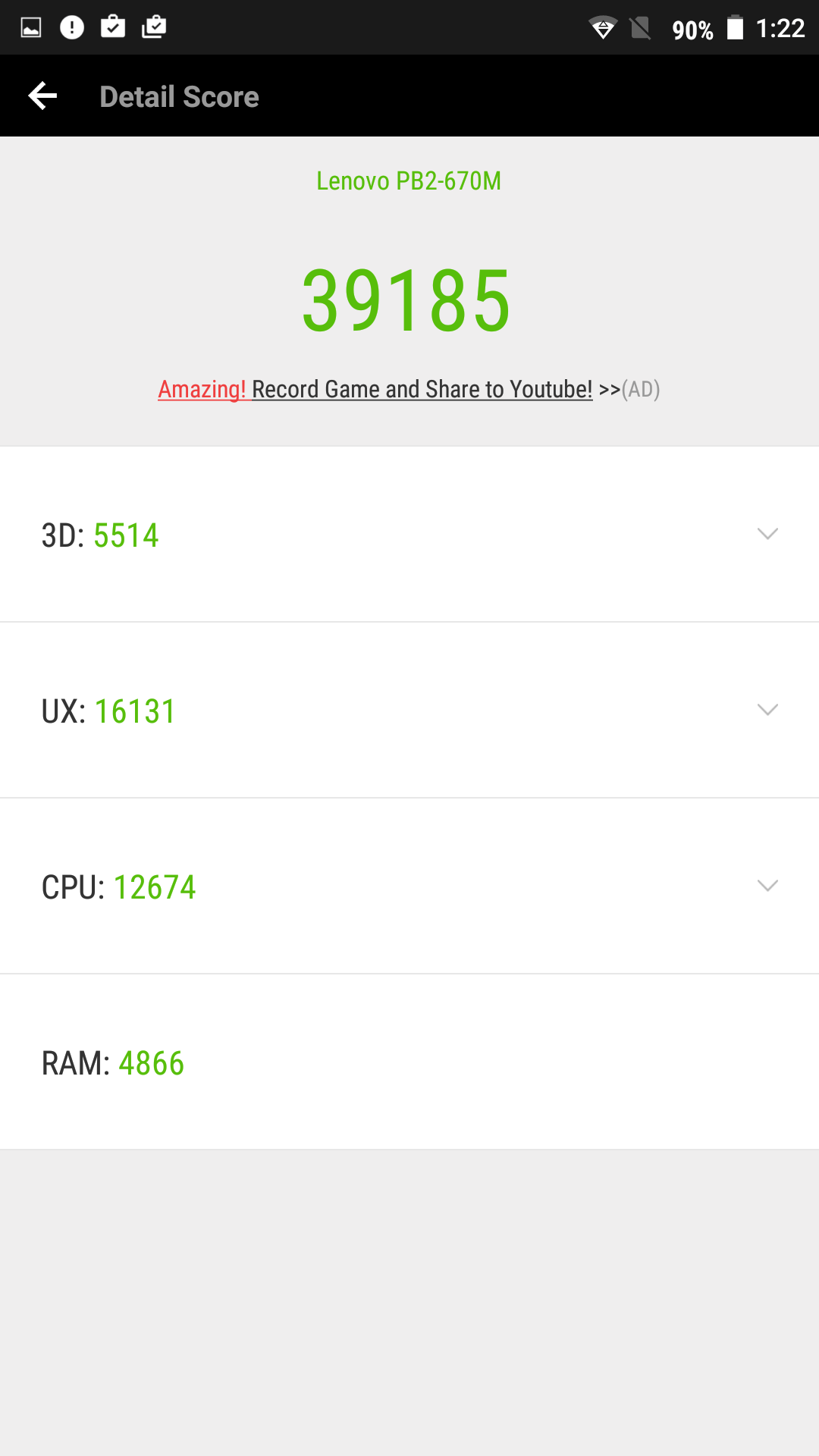
Task: Tap the >>(AD) text next to the link
Action: coord(629,388)
